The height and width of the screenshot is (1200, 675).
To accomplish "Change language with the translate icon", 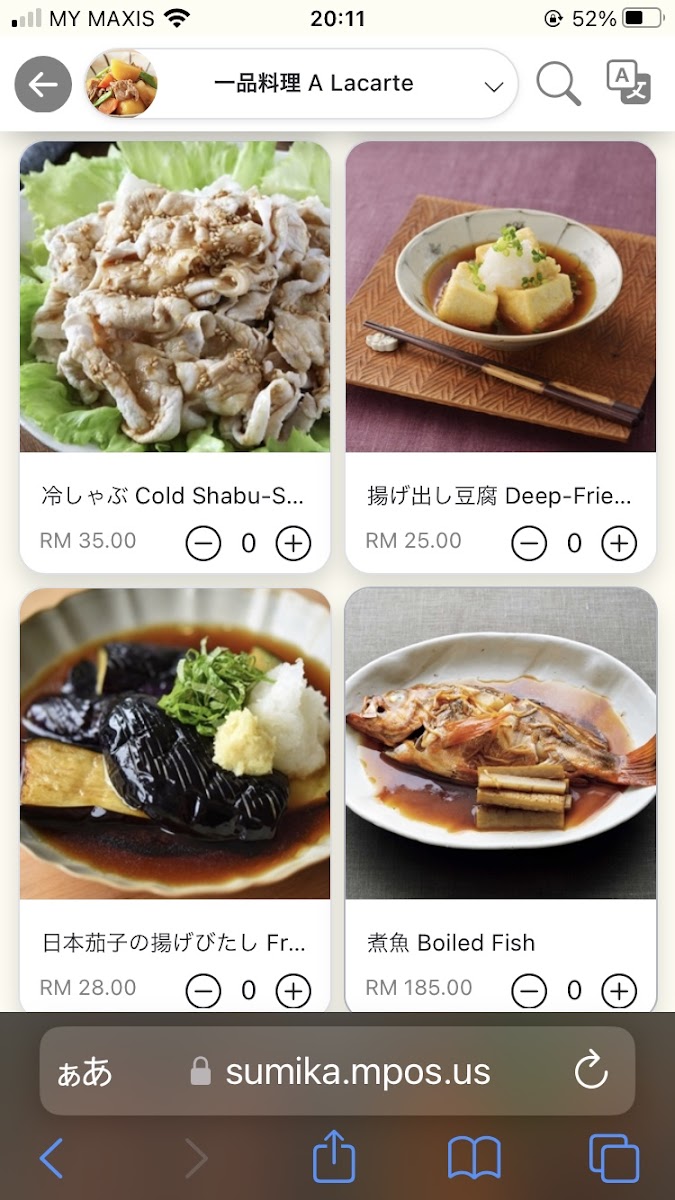I will (629, 83).
